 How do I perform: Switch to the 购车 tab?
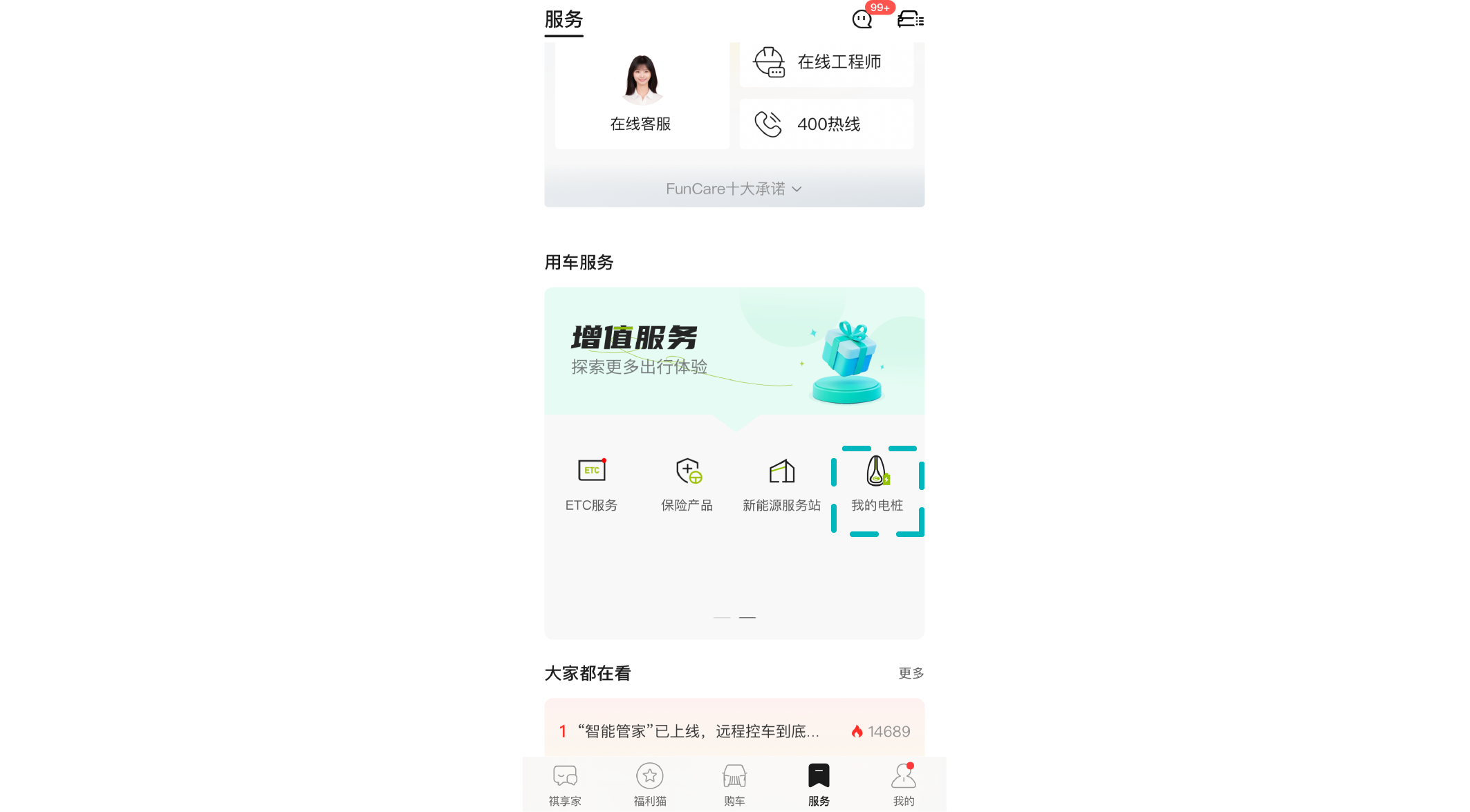[x=734, y=784]
